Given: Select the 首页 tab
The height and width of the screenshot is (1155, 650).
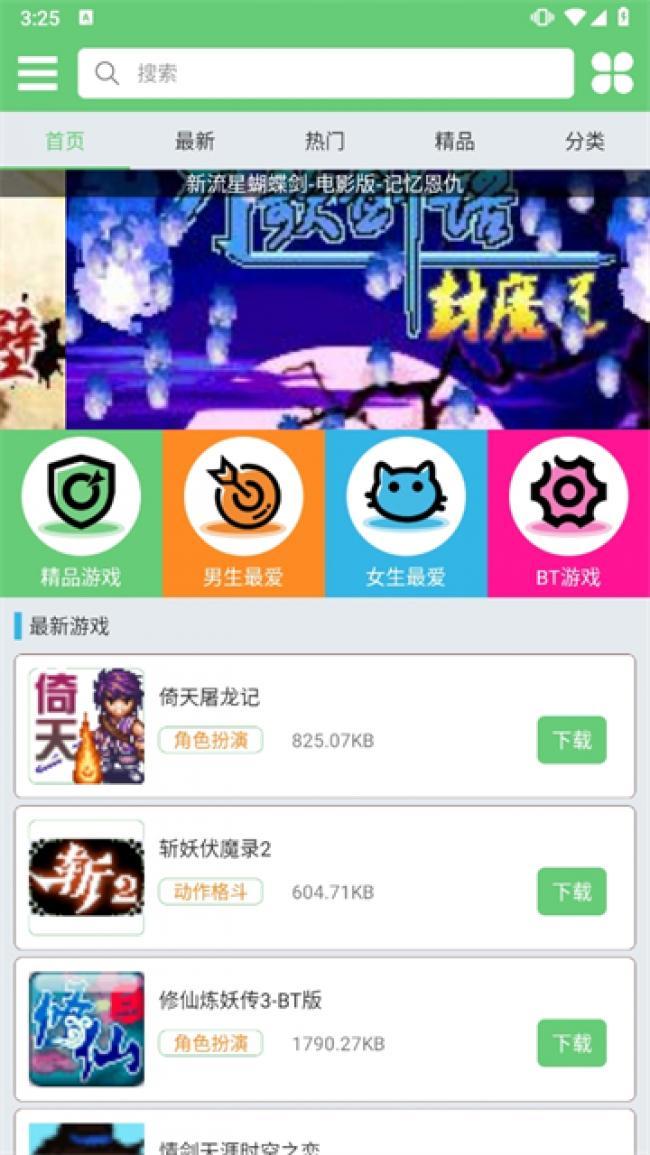Looking at the screenshot, I should [x=65, y=141].
